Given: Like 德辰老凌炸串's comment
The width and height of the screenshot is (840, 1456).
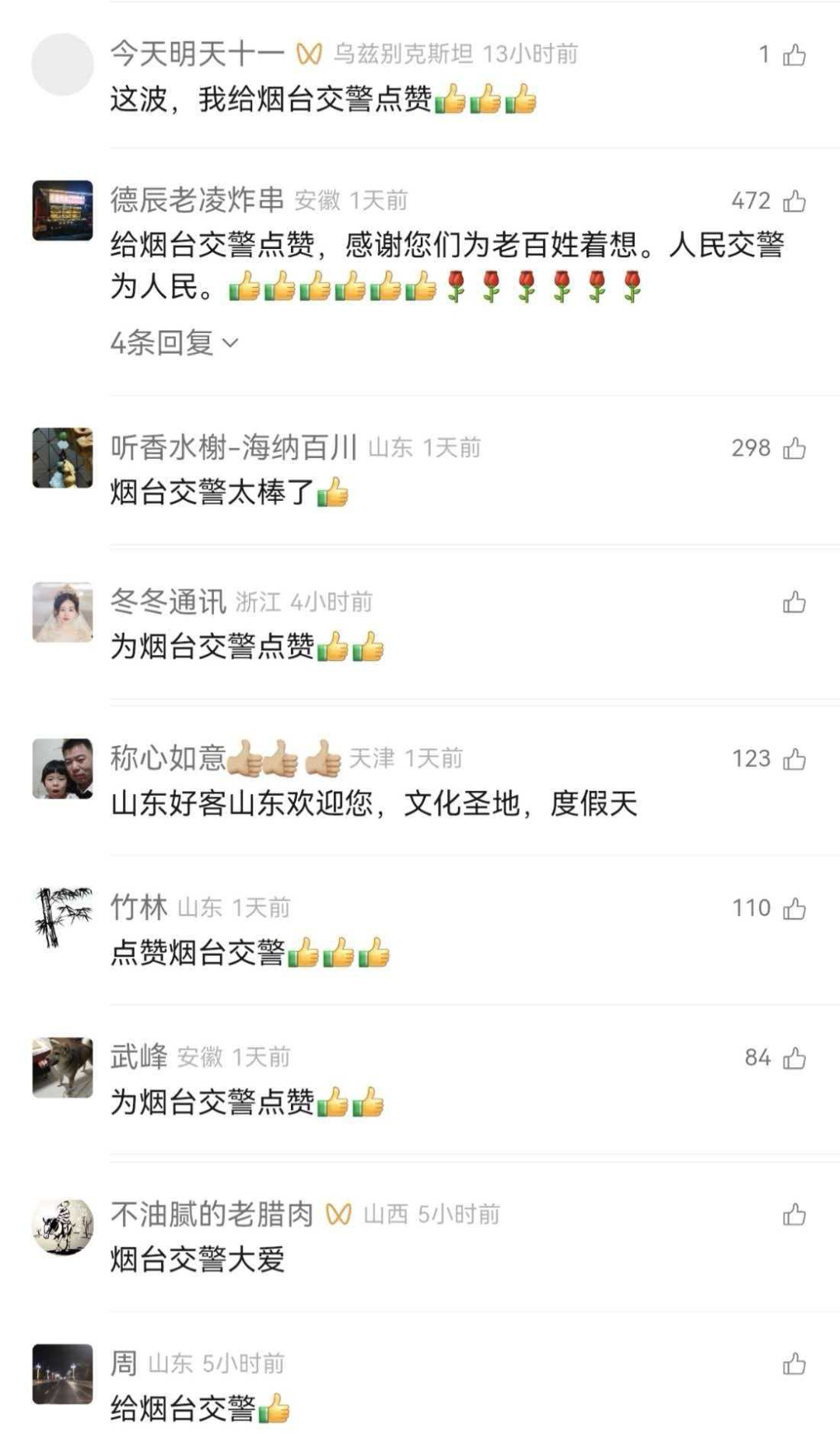Looking at the screenshot, I should 793,202.
